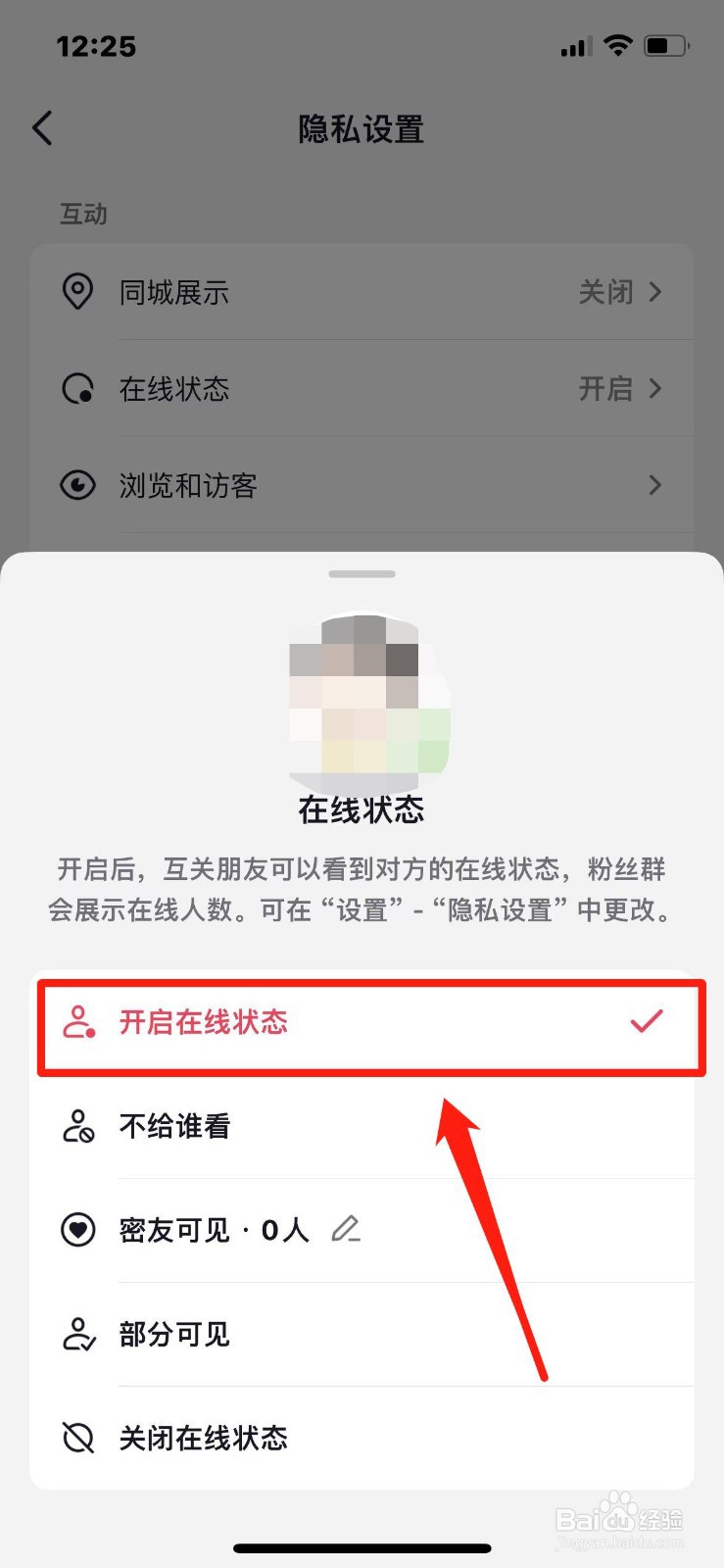Click the heart-in-circle icon beside 密友可见
Viewport: 724px width, 1568px height.
tap(78, 1230)
